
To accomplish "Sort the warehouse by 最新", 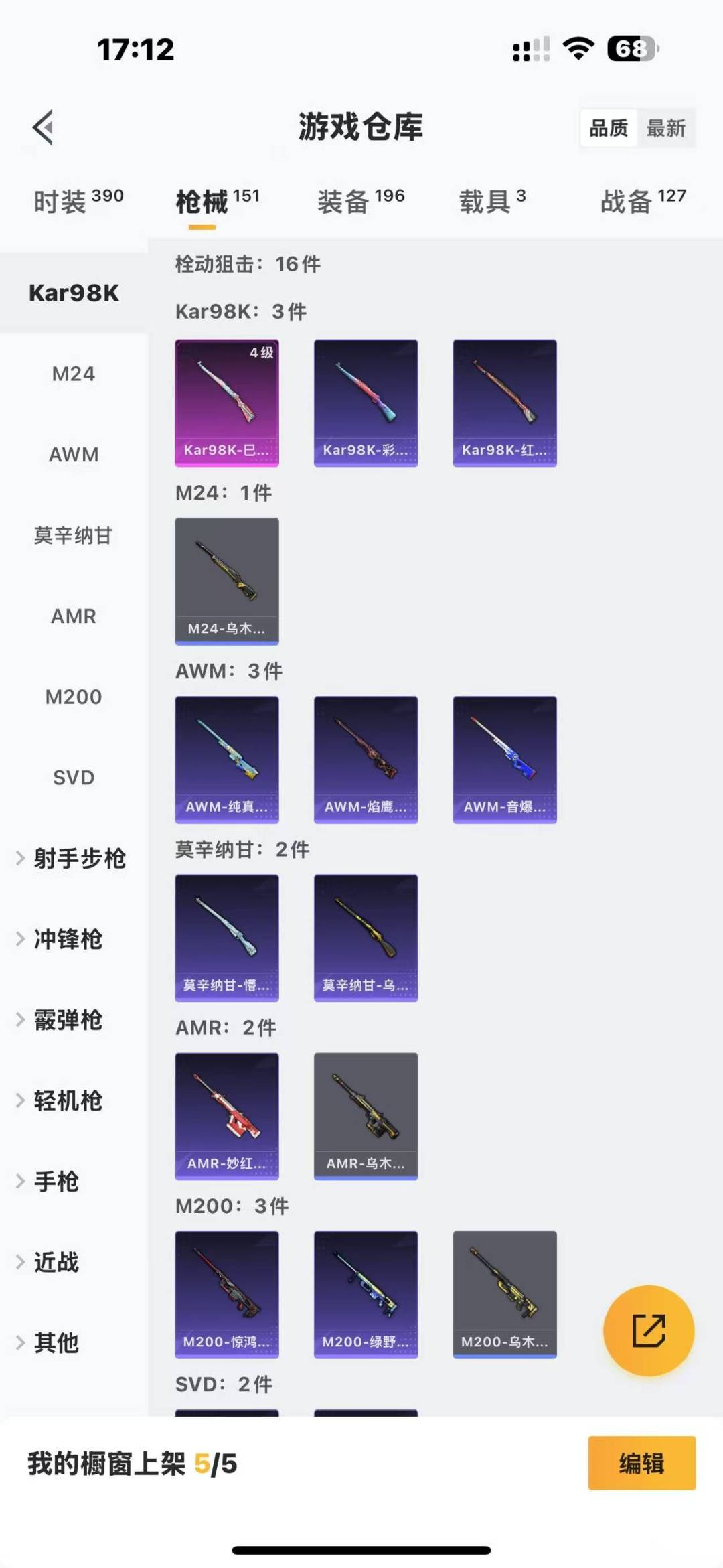I will [x=665, y=128].
